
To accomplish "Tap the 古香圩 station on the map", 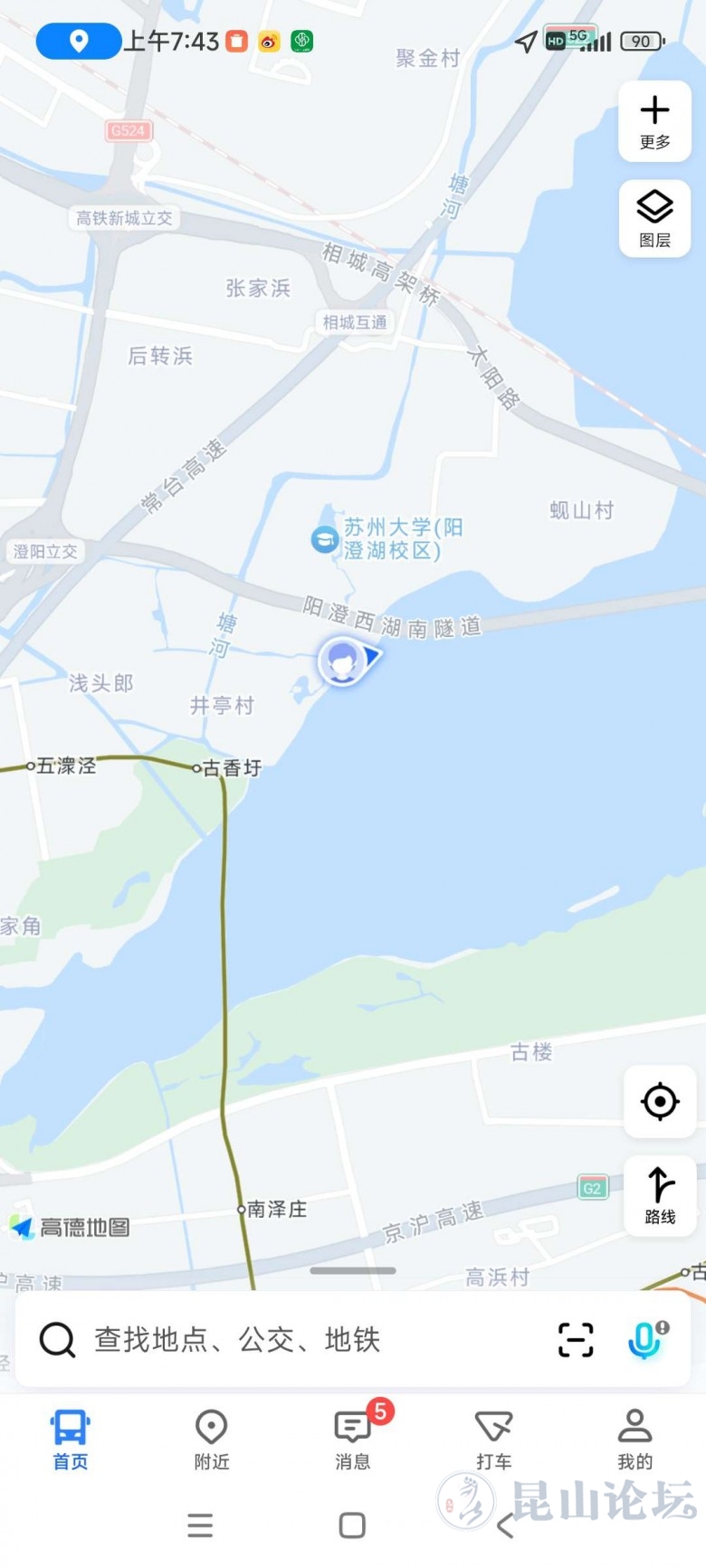I will [197, 768].
